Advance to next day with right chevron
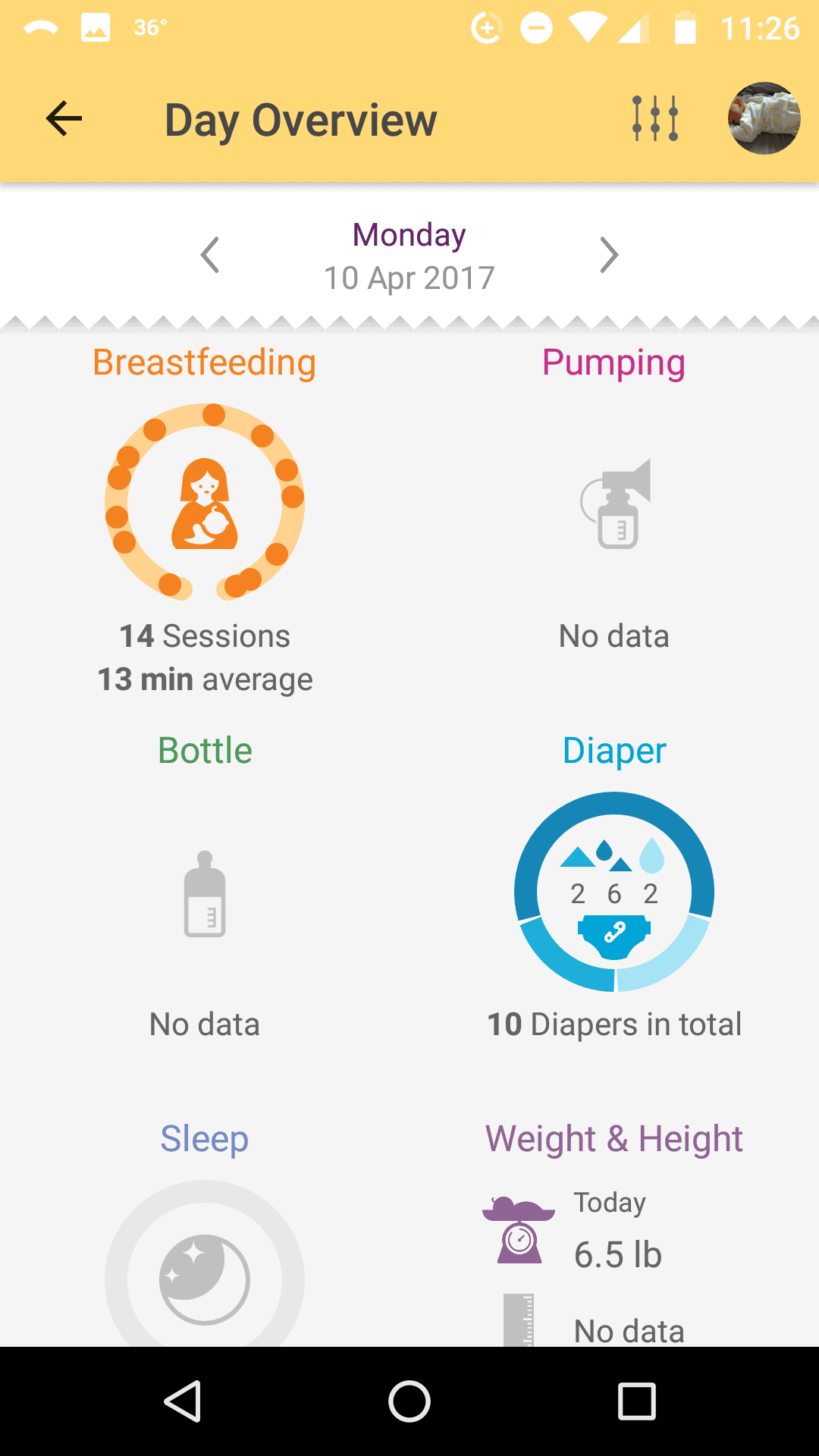The height and width of the screenshot is (1456, 819). point(609,255)
